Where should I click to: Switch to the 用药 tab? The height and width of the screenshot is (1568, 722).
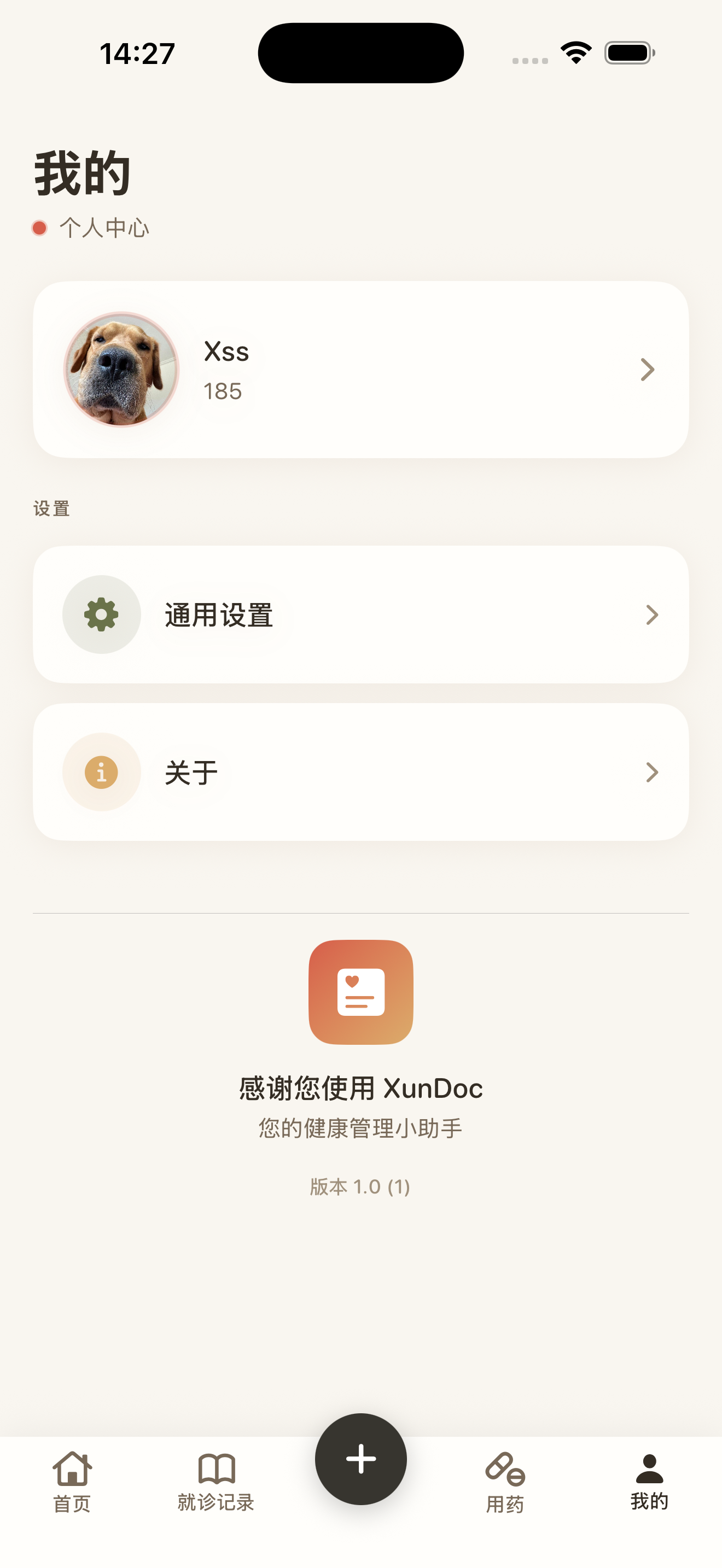(505, 1485)
